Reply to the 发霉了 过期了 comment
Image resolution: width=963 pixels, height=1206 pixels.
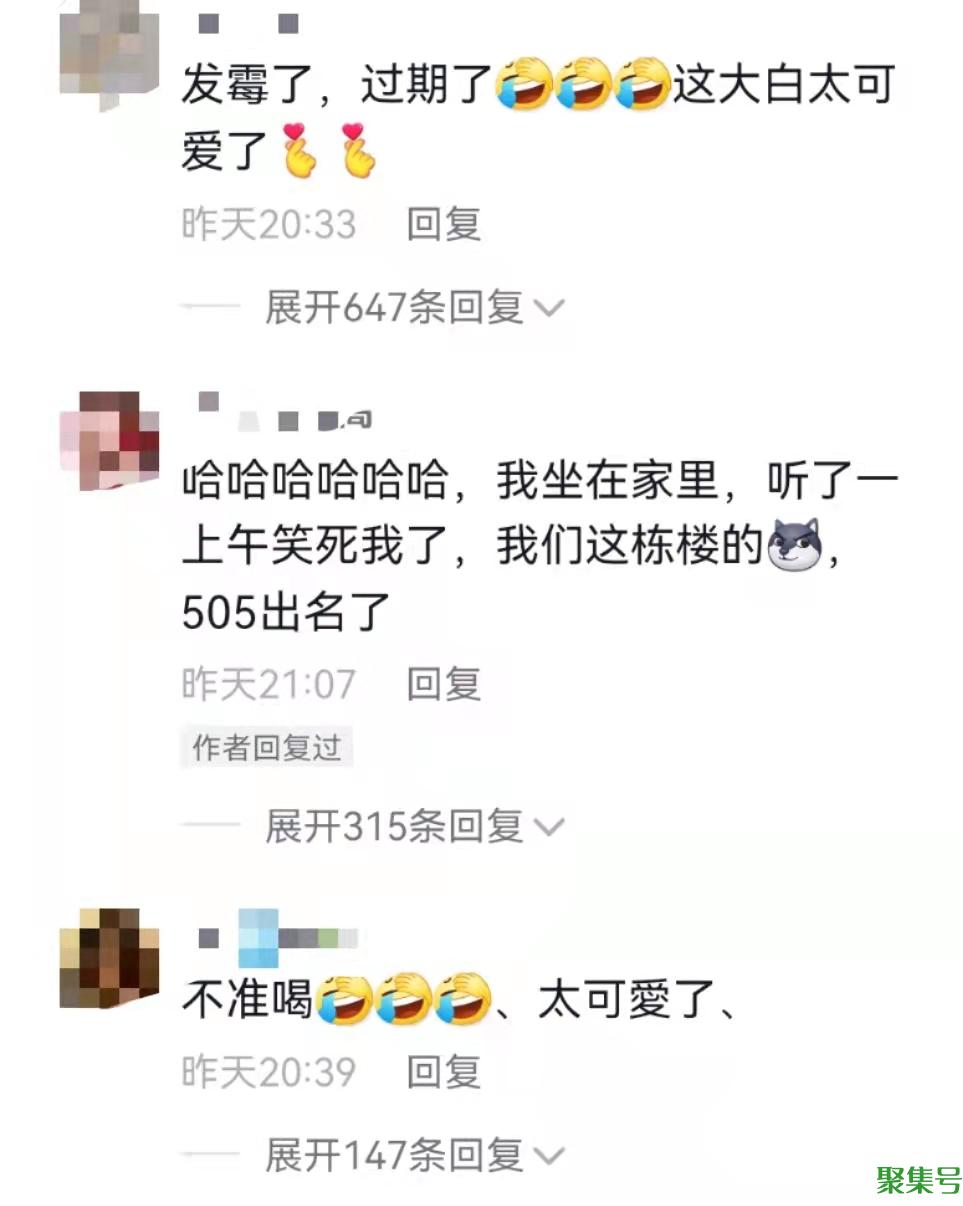click(x=443, y=224)
